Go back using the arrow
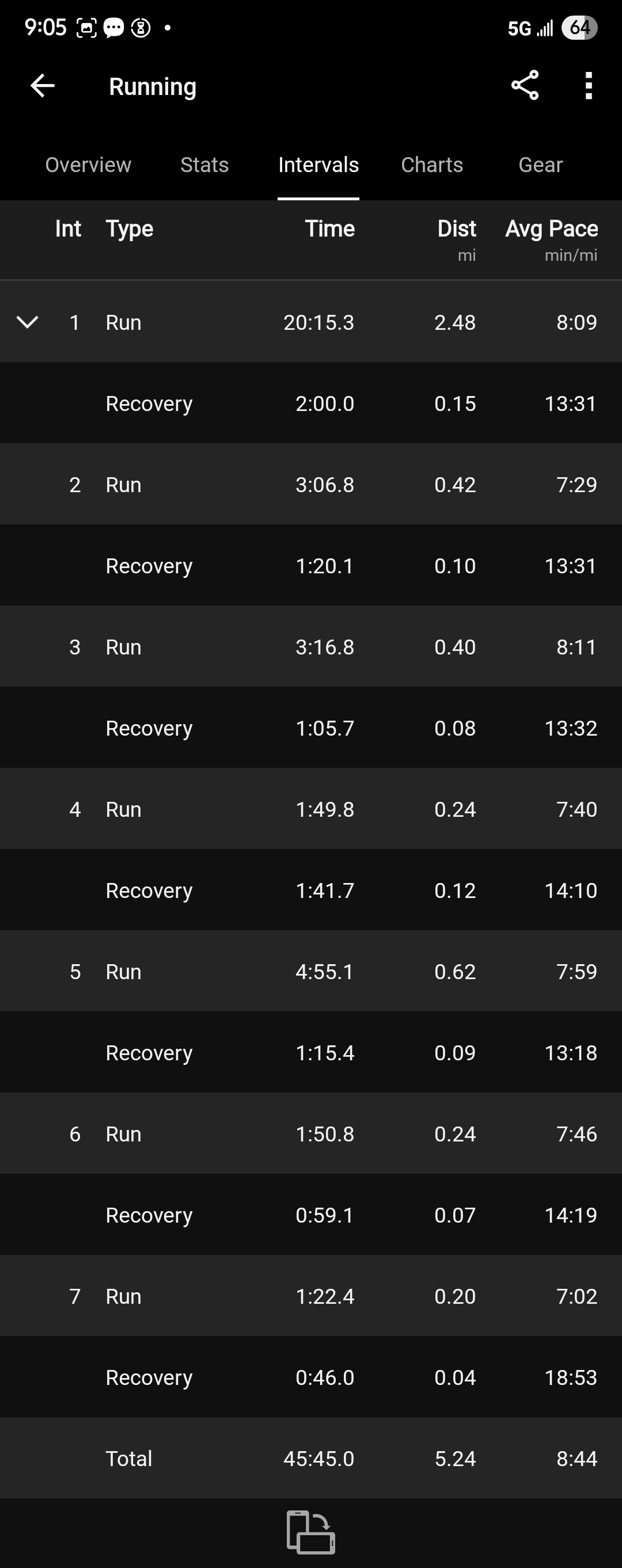622x1568 pixels. pos(43,86)
